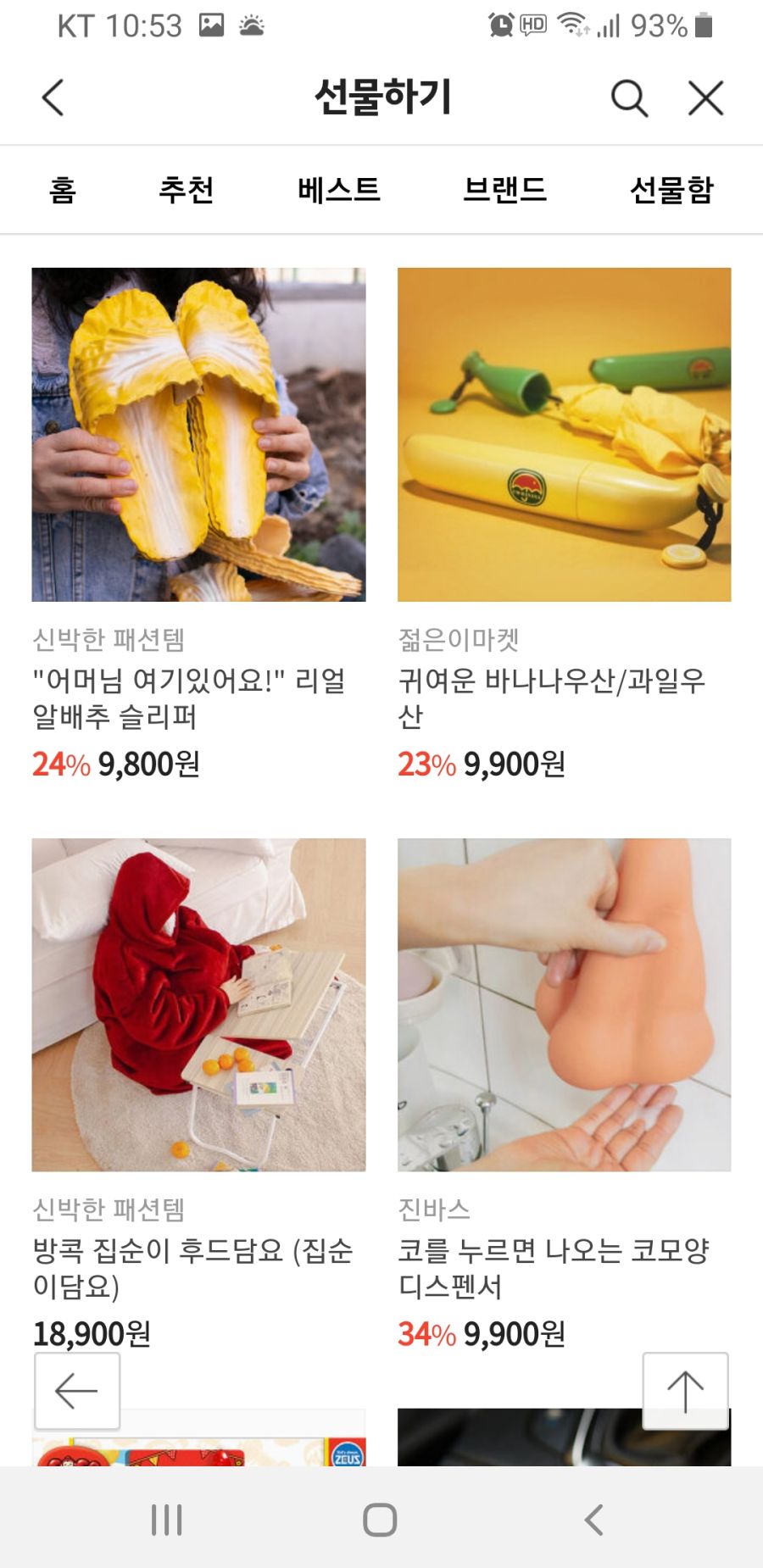Switch to the 홈 tab
This screenshot has width=763, height=1568.
coord(63,190)
